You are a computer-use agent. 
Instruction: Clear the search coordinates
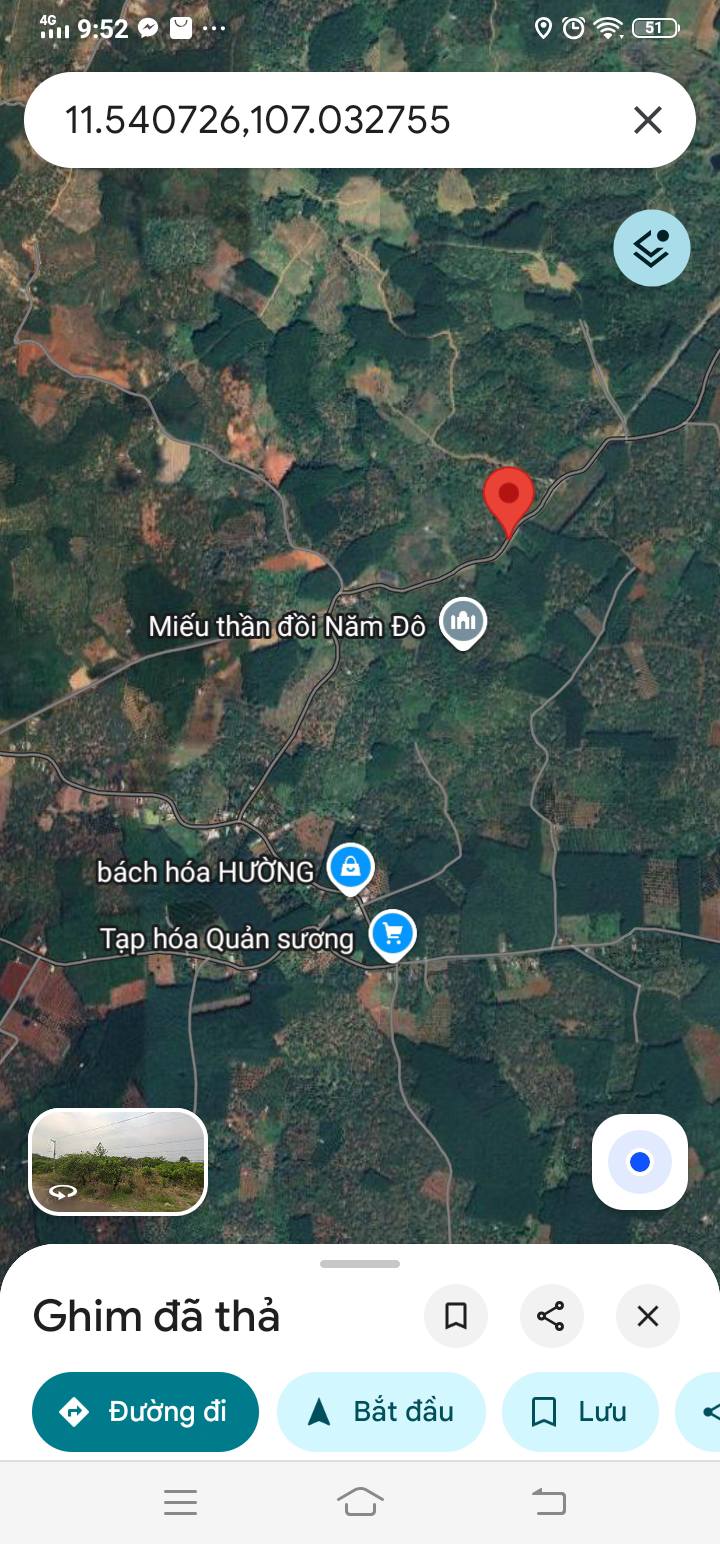tap(648, 120)
